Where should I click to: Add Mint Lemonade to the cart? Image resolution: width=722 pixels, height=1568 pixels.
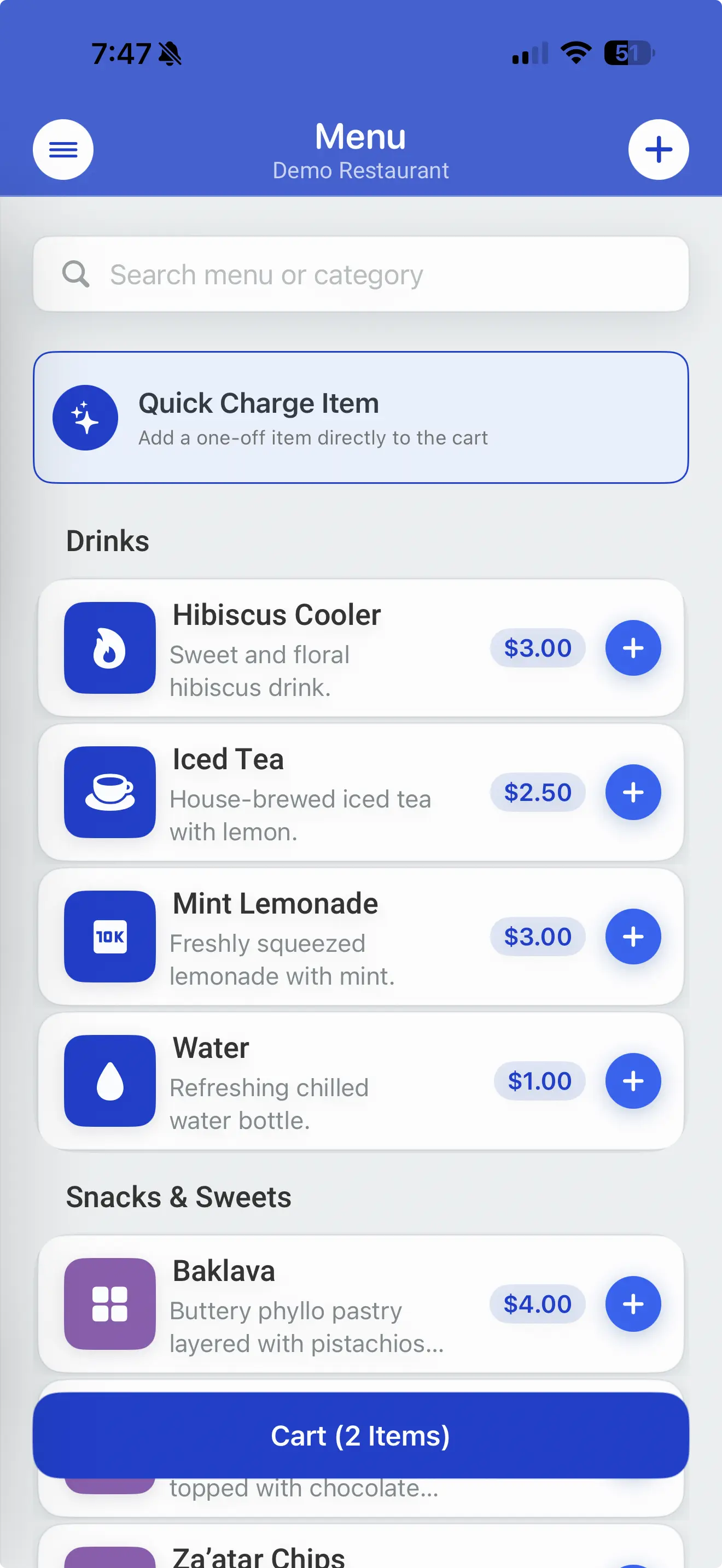[x=633, y=937]
